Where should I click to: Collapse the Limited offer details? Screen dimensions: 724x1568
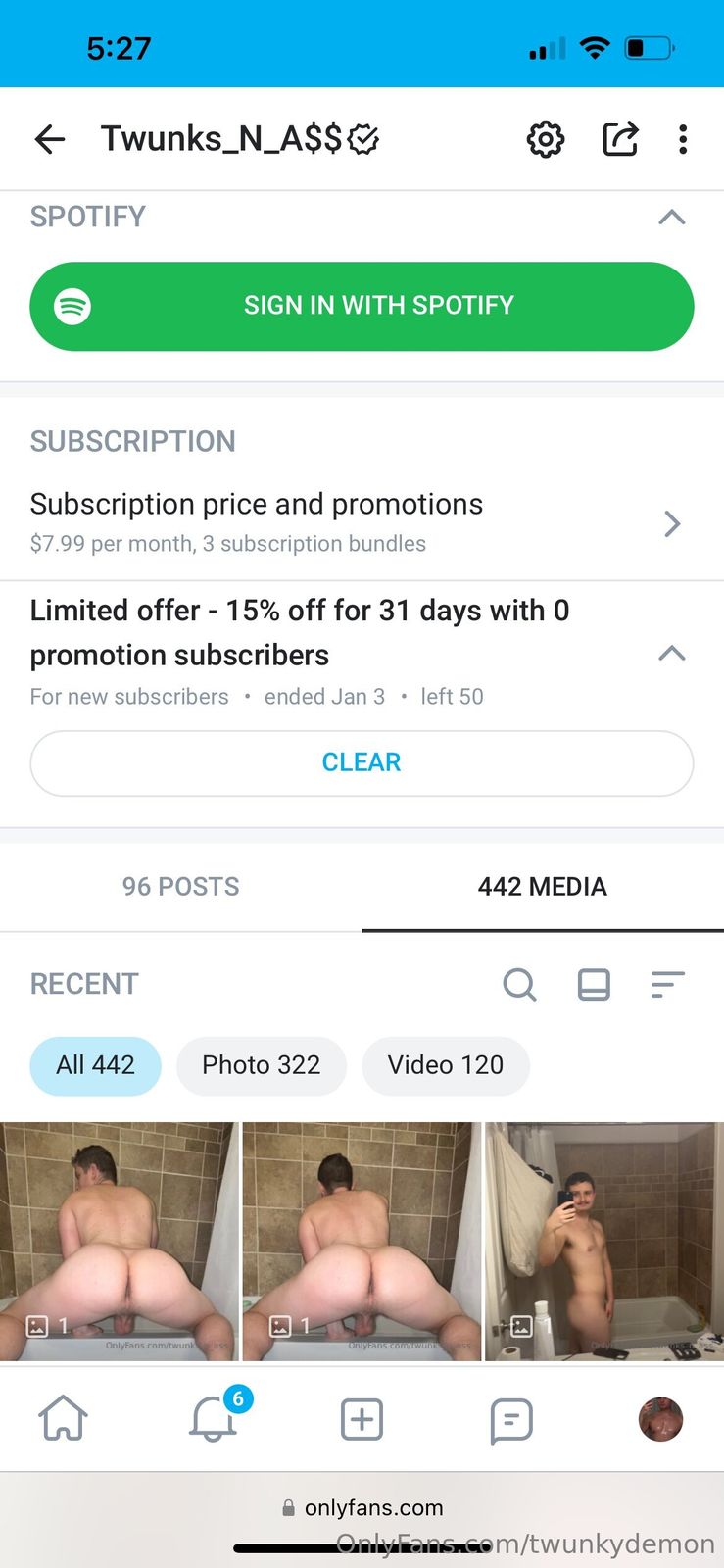tap(671, 653)
